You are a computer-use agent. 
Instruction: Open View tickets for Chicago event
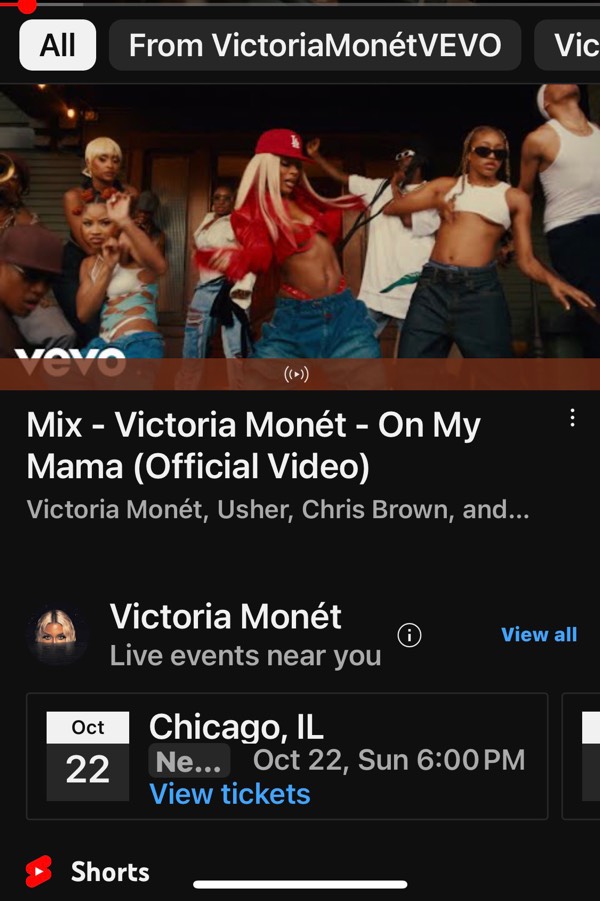coord(230,794)
